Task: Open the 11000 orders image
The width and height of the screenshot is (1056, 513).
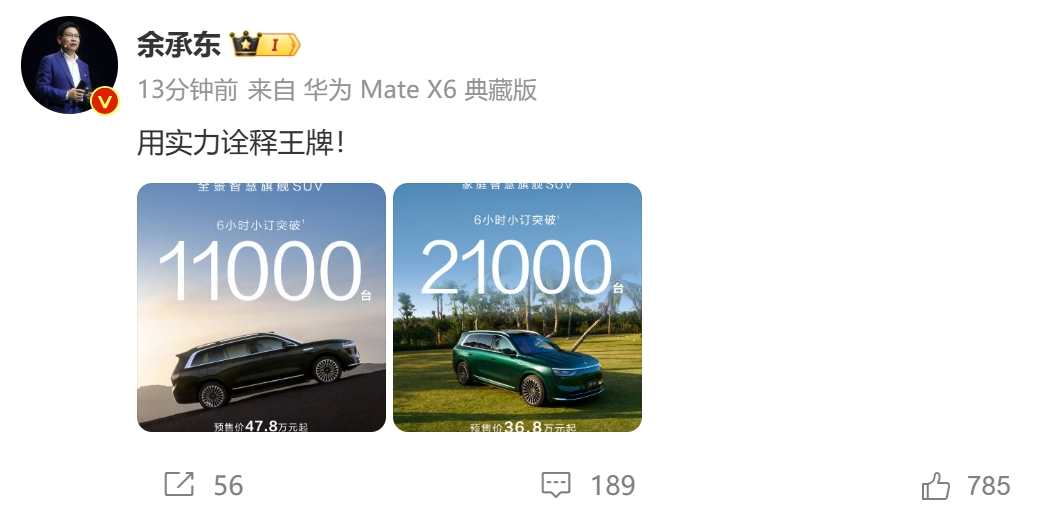Action: pyautogui.click(x=261, y=307)
